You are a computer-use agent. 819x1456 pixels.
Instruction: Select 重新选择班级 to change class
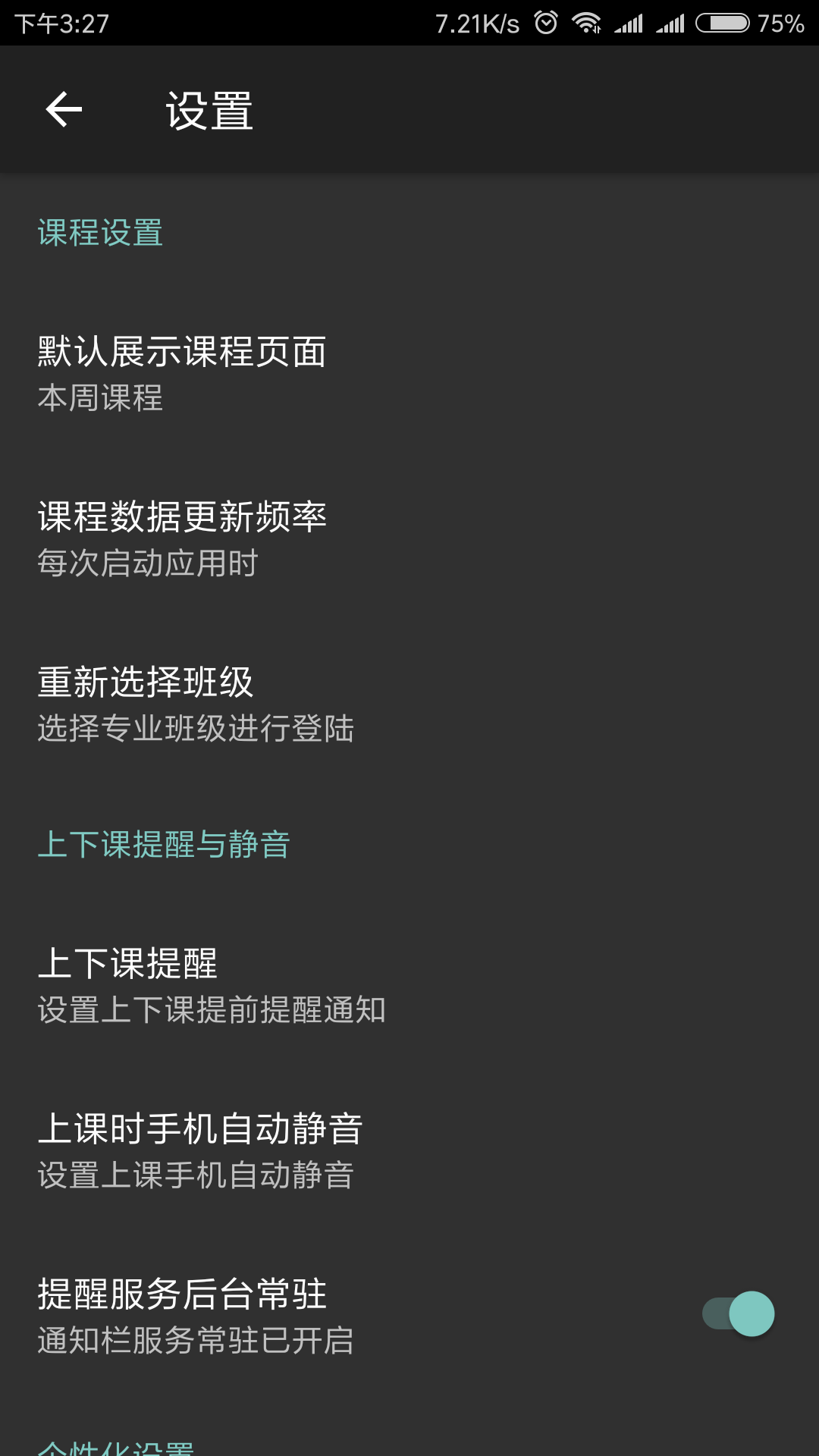click(409, 704)
